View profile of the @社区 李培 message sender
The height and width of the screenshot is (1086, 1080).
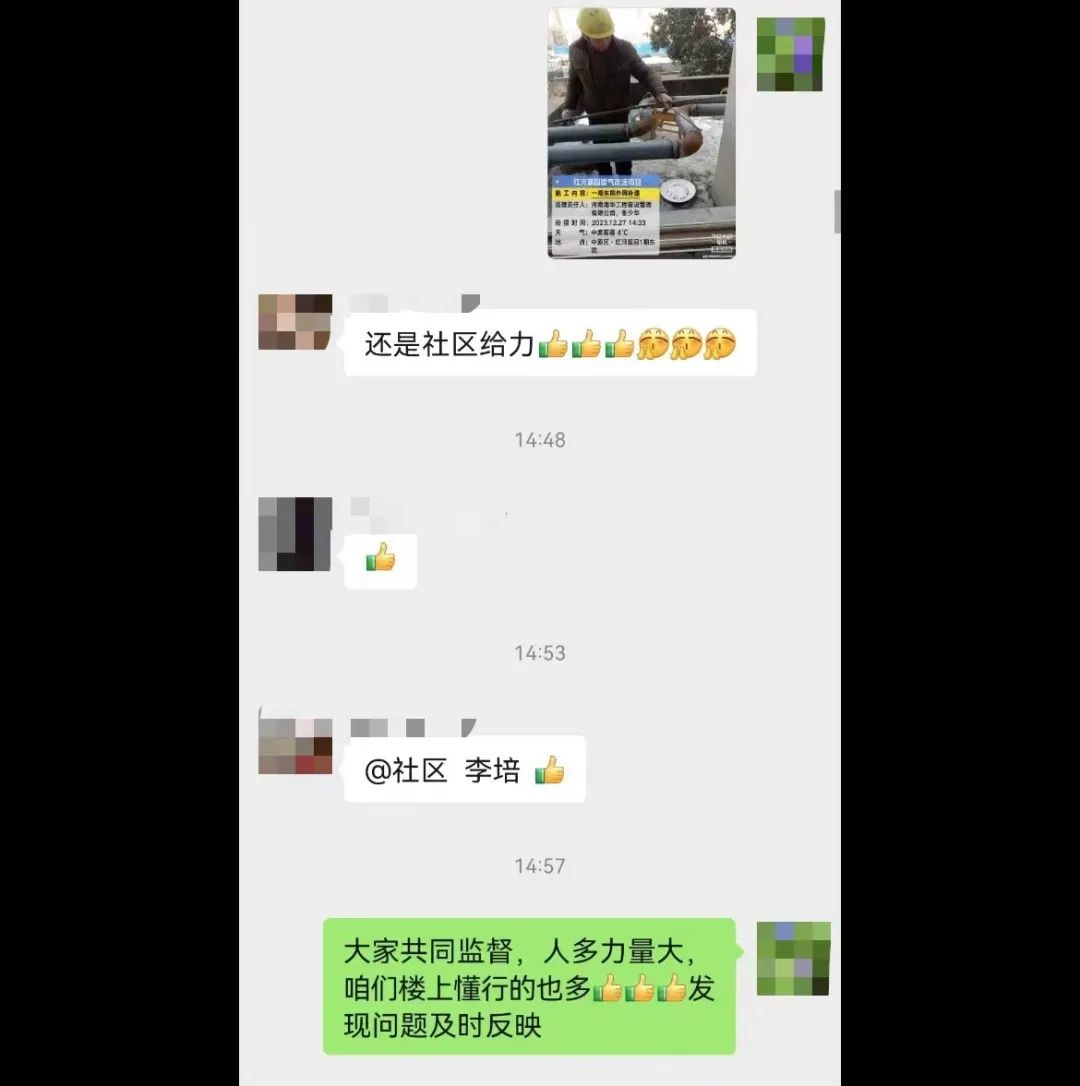[x=295, y=746]
